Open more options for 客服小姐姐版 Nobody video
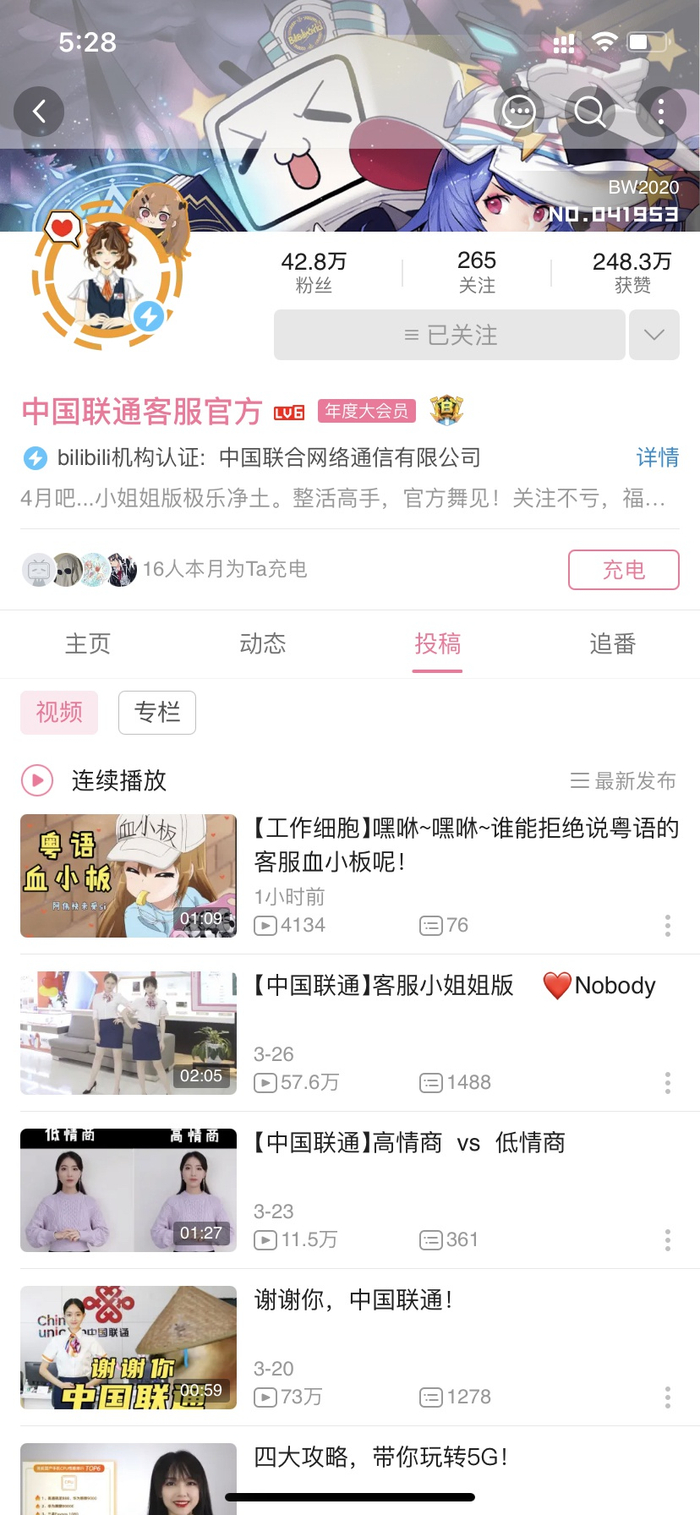 coord(668,1083)
